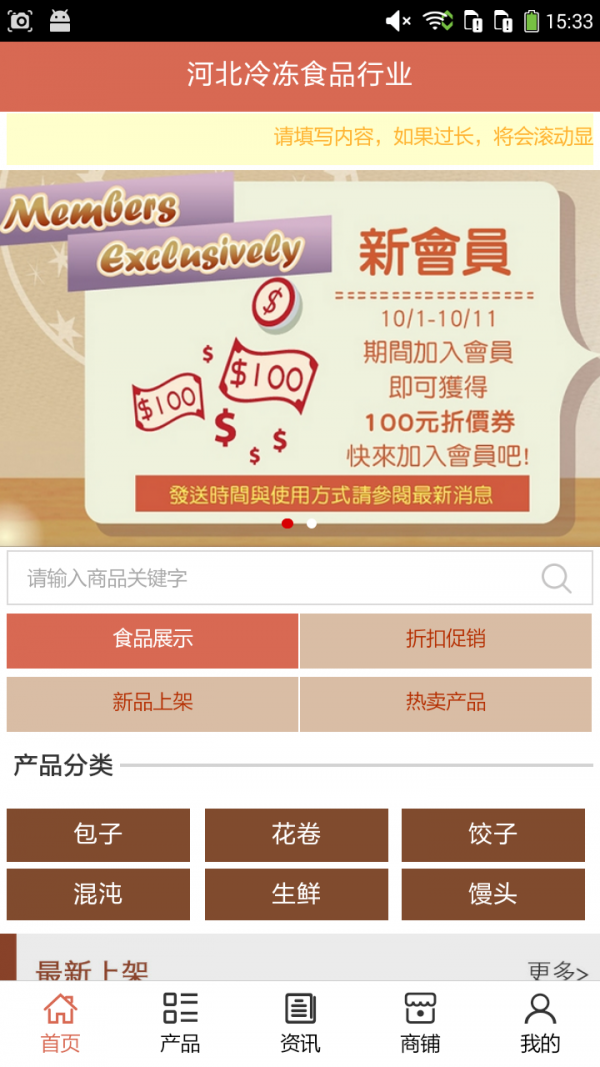
Task: Open the 折扣促销 section
Action: (445, 640)
